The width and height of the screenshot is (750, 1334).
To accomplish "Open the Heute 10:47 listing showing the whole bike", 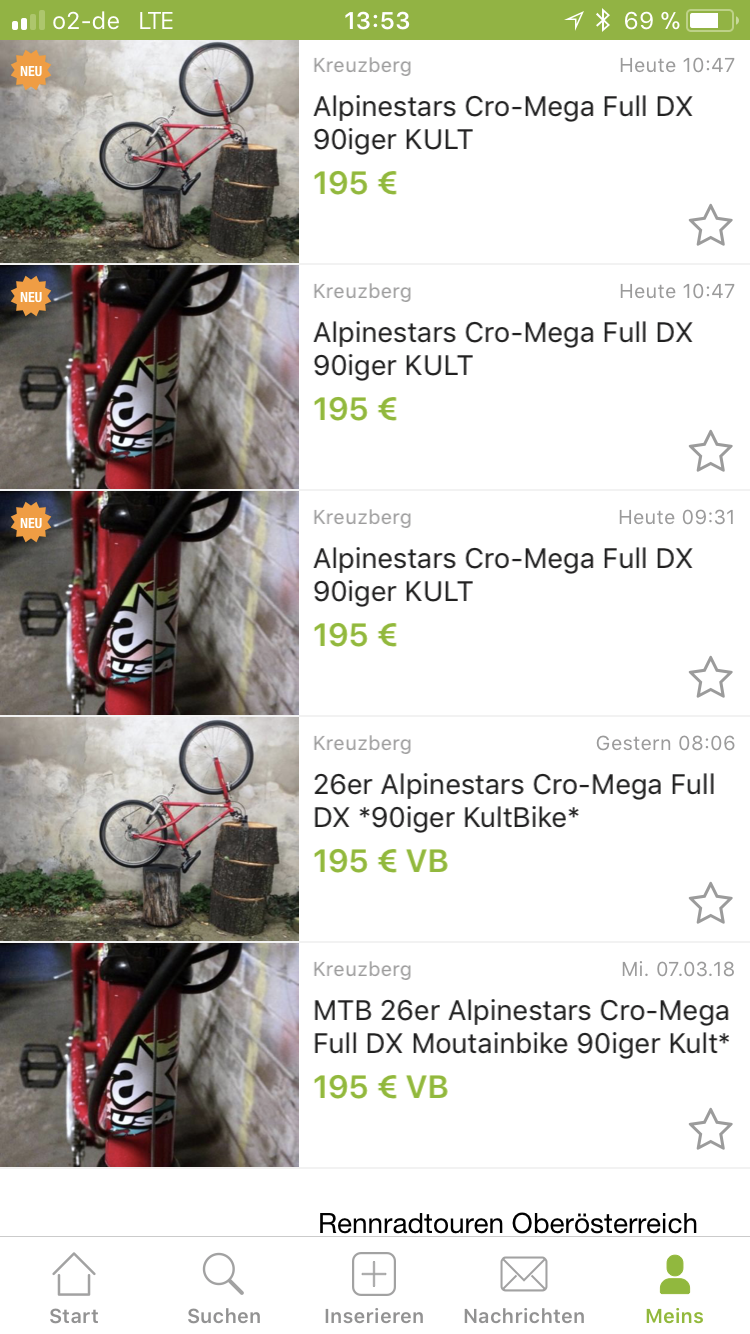I will click(x=502, y=122).
